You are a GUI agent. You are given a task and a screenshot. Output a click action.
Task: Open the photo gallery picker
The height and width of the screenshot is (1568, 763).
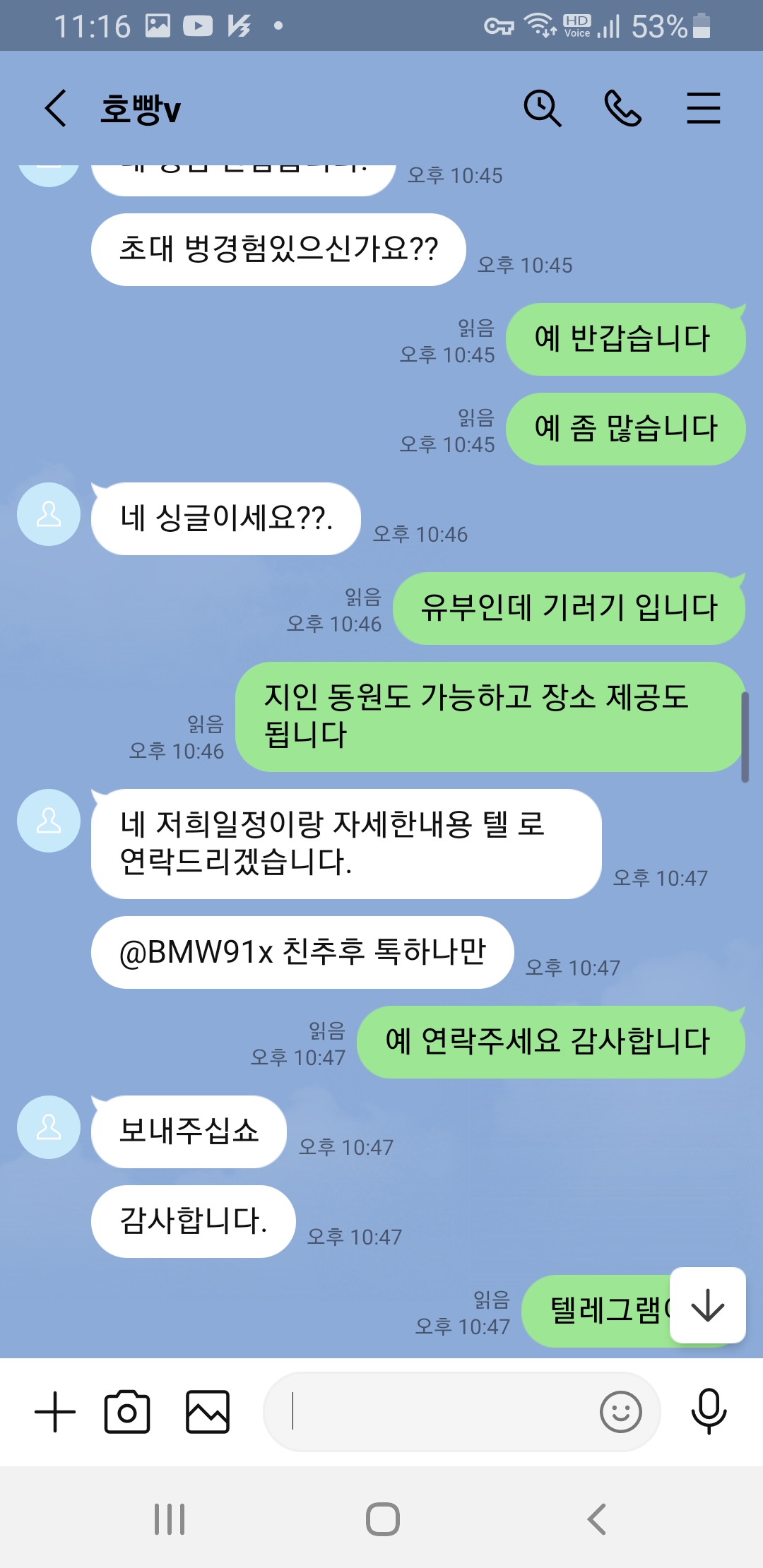[207, 1412]
